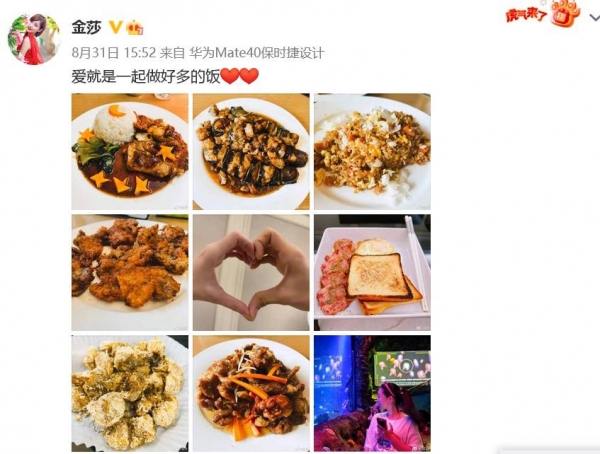Tap the username 金莎
Screen dimensions: 600x454
click(87, 26)
